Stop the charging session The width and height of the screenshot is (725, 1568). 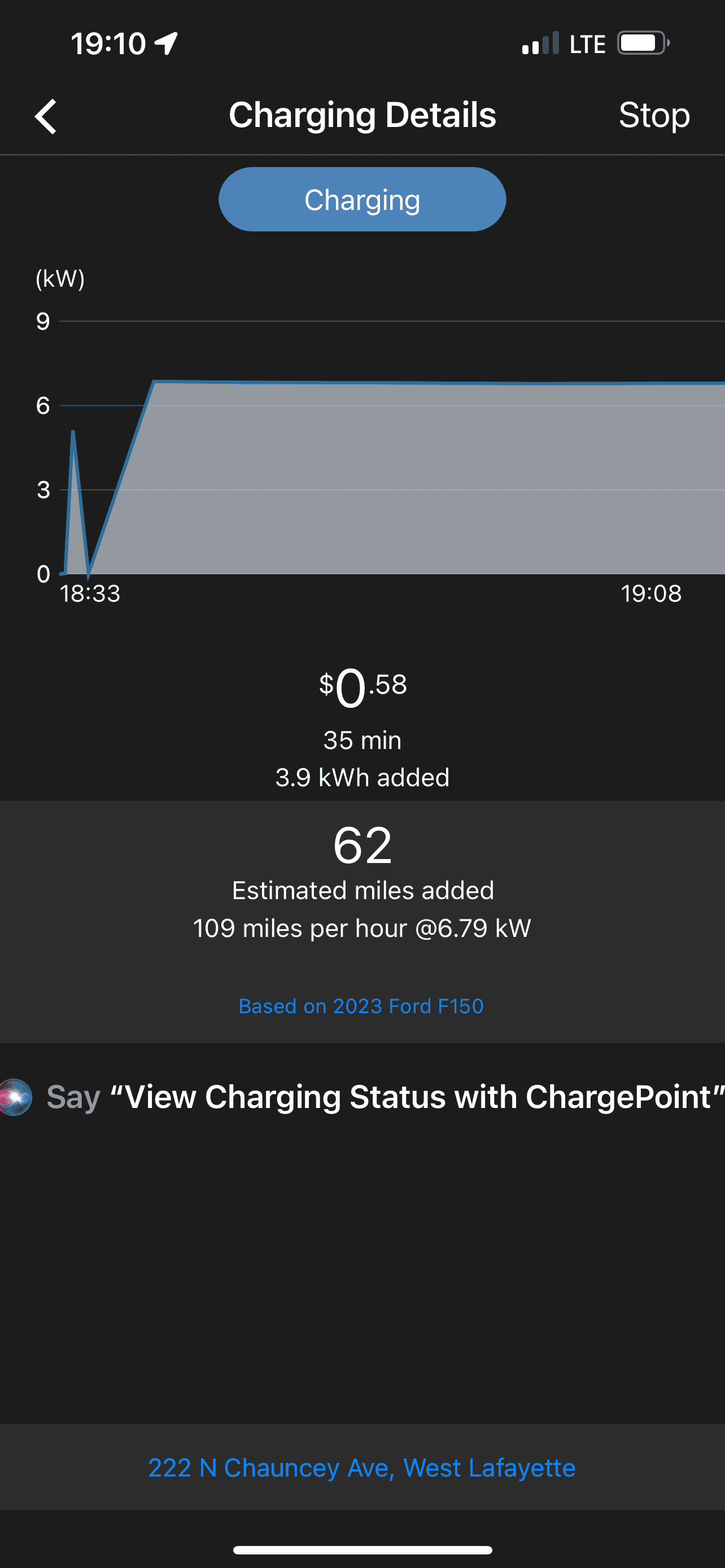pos(654,115)
